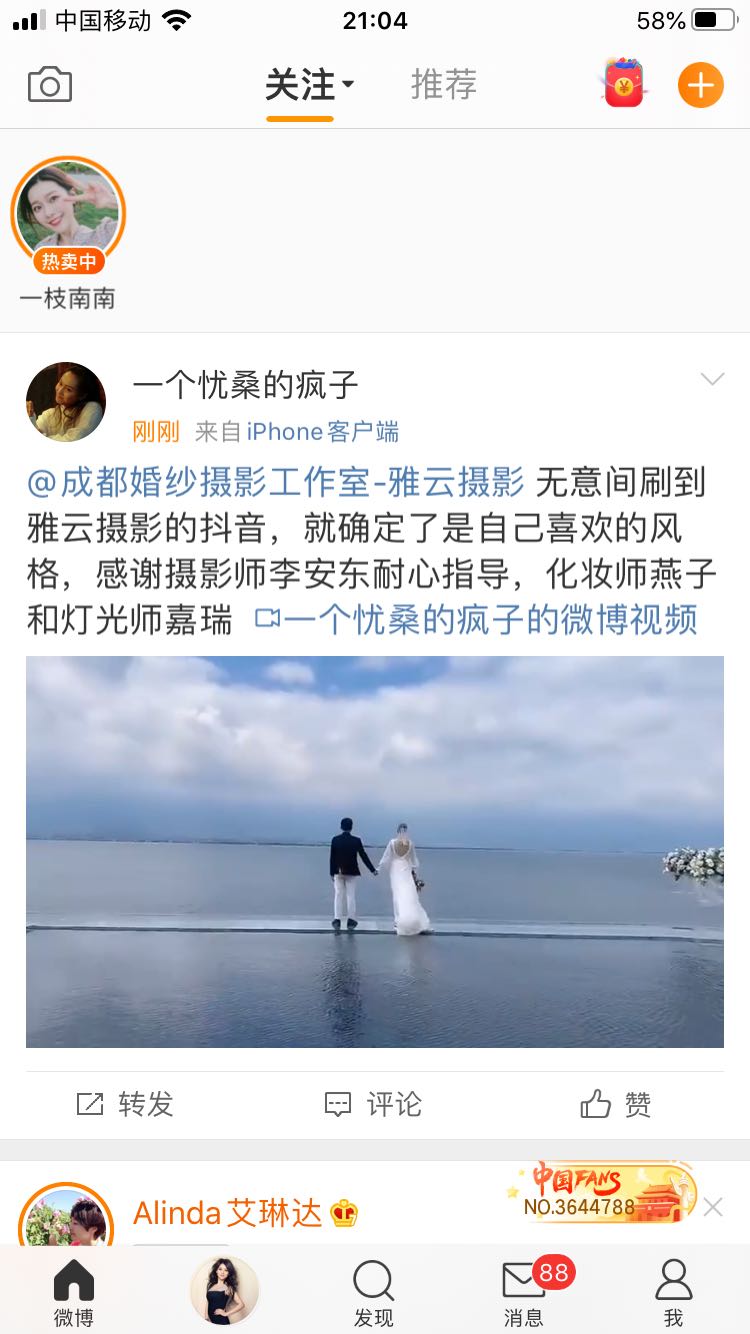Like the post with 赞
Screen dimensions: 750x1334
pyautogui.click(x=616, y=1104)
